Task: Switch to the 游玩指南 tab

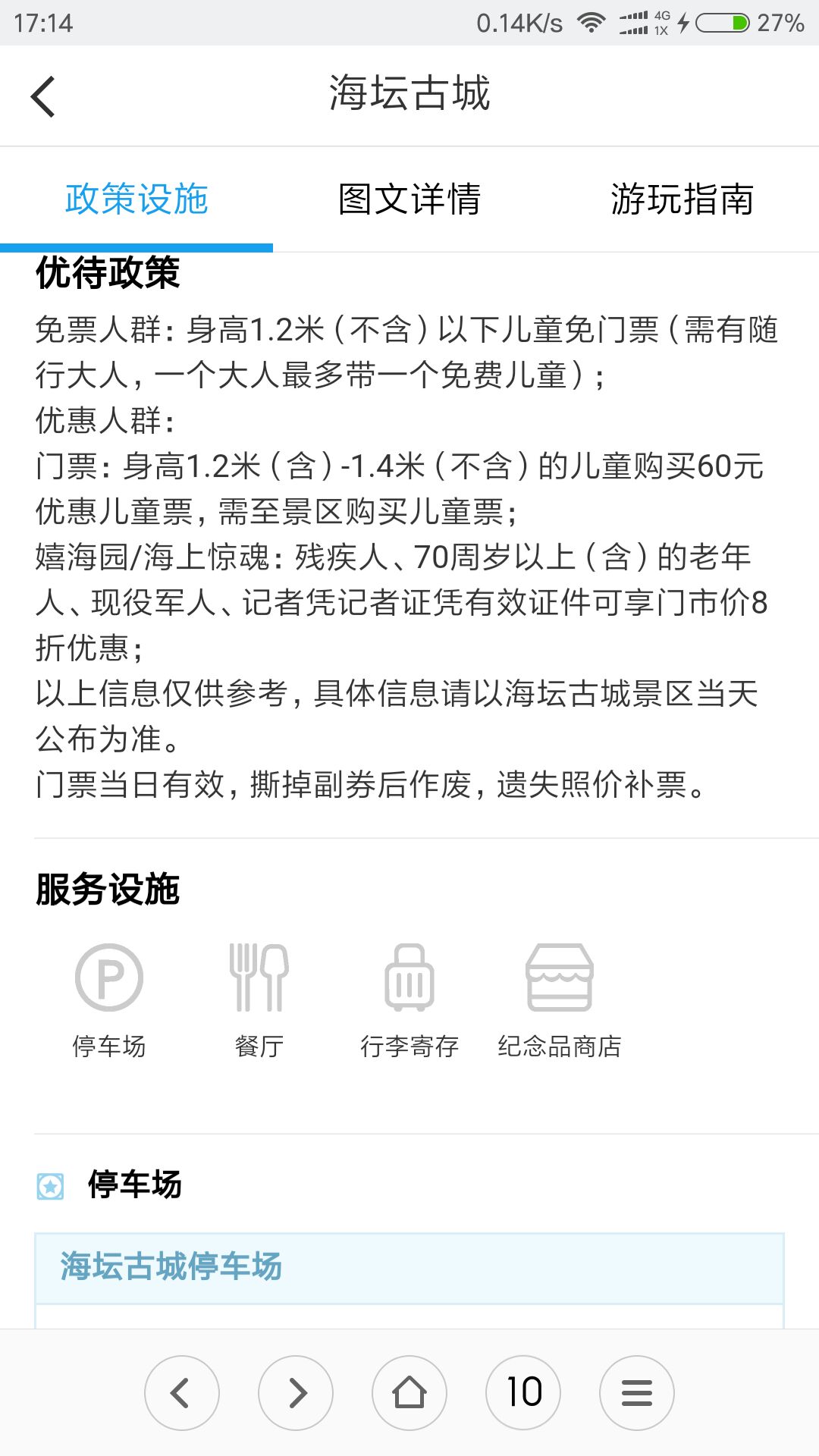Action: (x=682, y=199)
